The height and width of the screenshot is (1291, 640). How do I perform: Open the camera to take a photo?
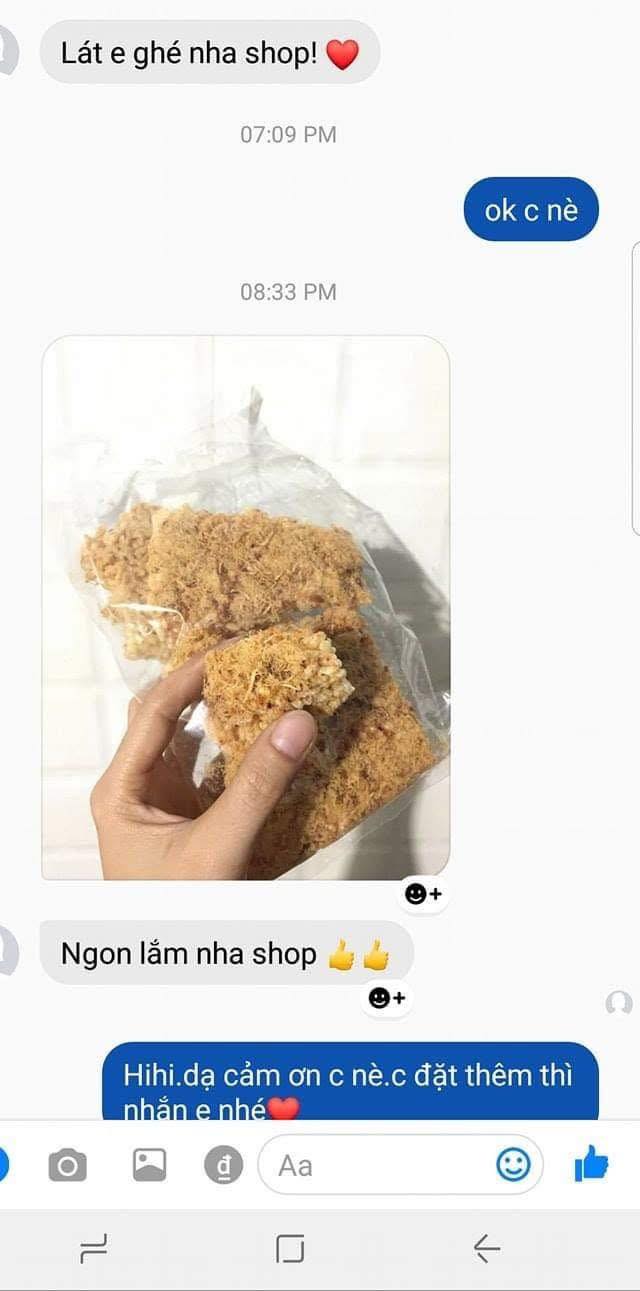click(x=67, y=1165)
